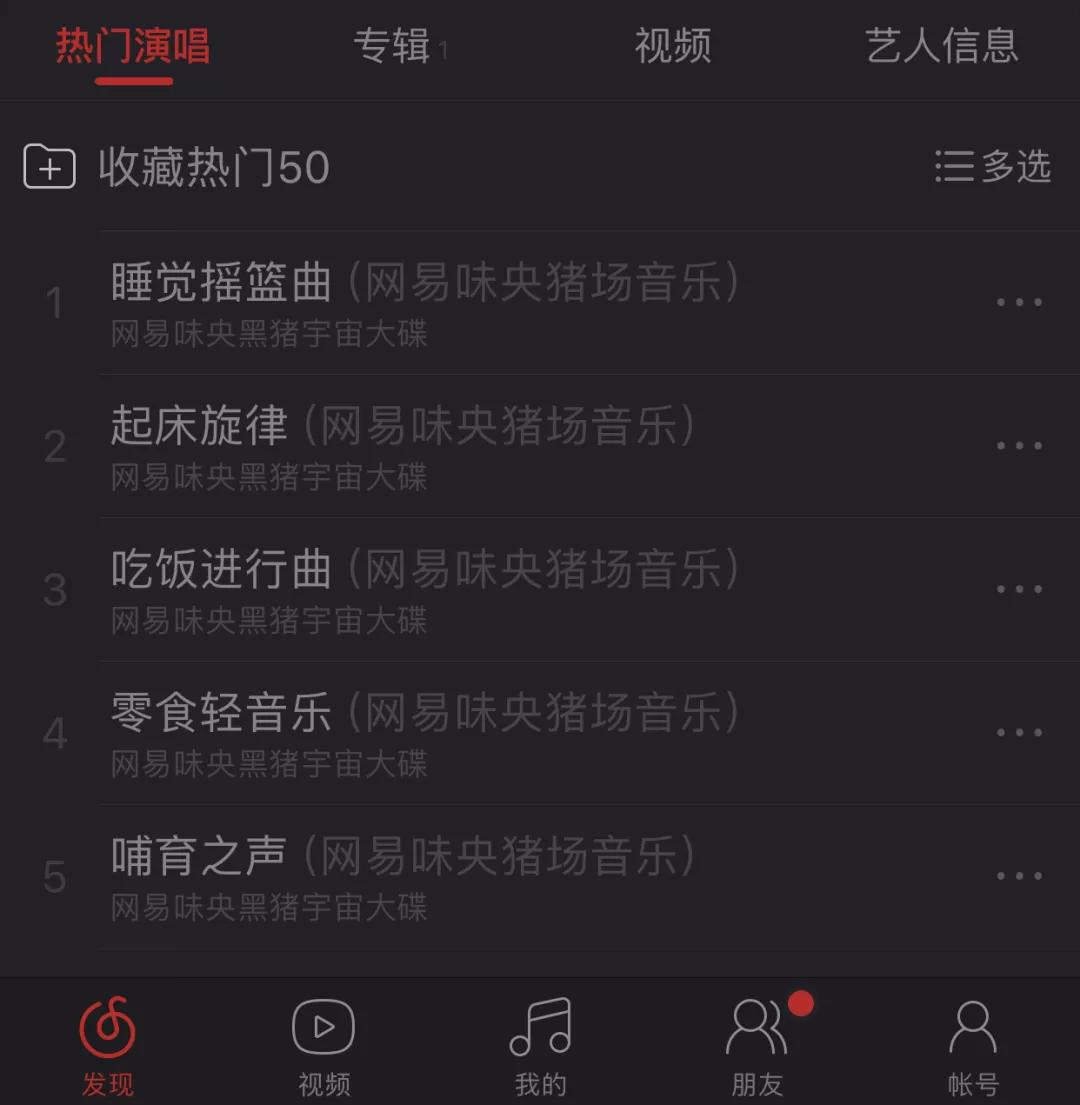
Task: Go to the 帐号 account tab
Action: click(973, 1045)
